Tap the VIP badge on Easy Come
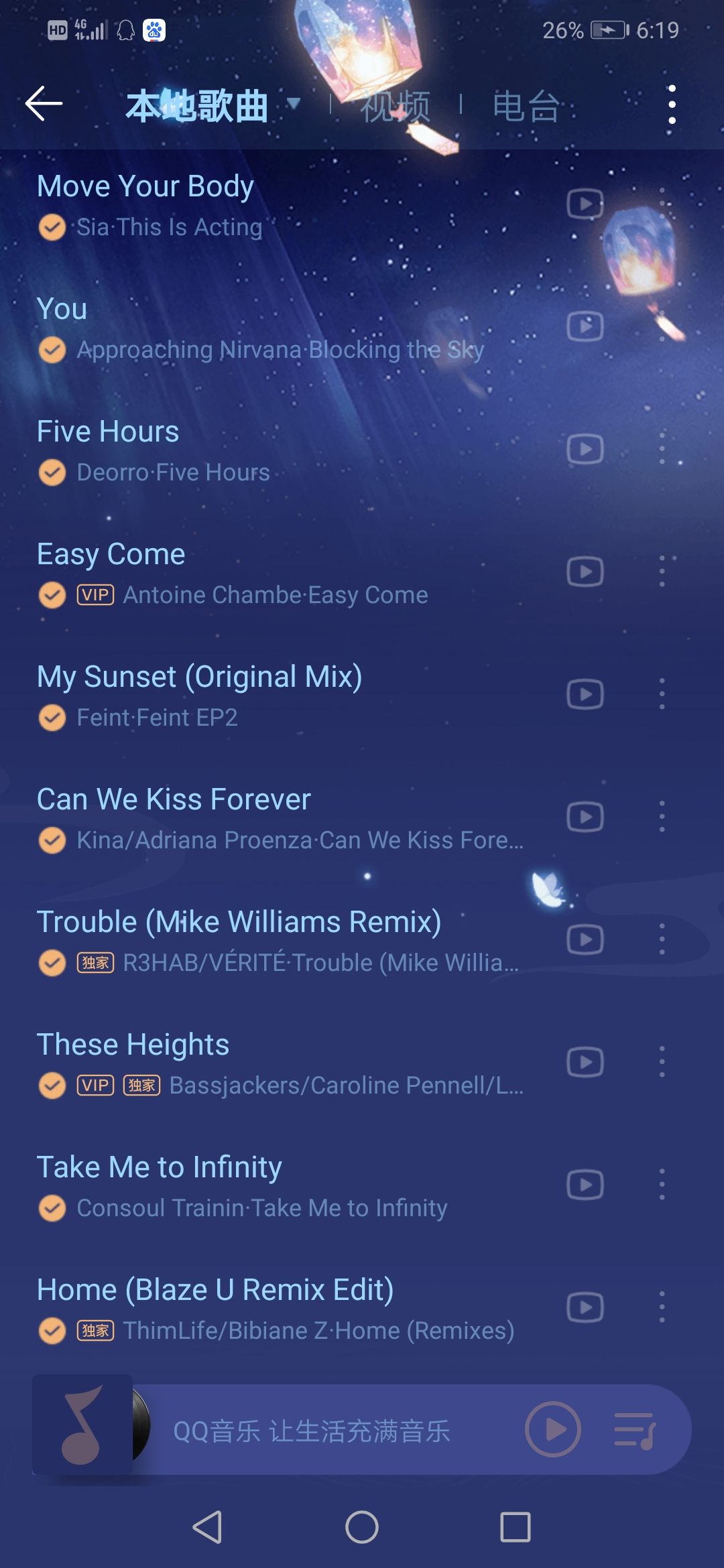Screen dimensions: 724x1568 (x=95, y=595)
